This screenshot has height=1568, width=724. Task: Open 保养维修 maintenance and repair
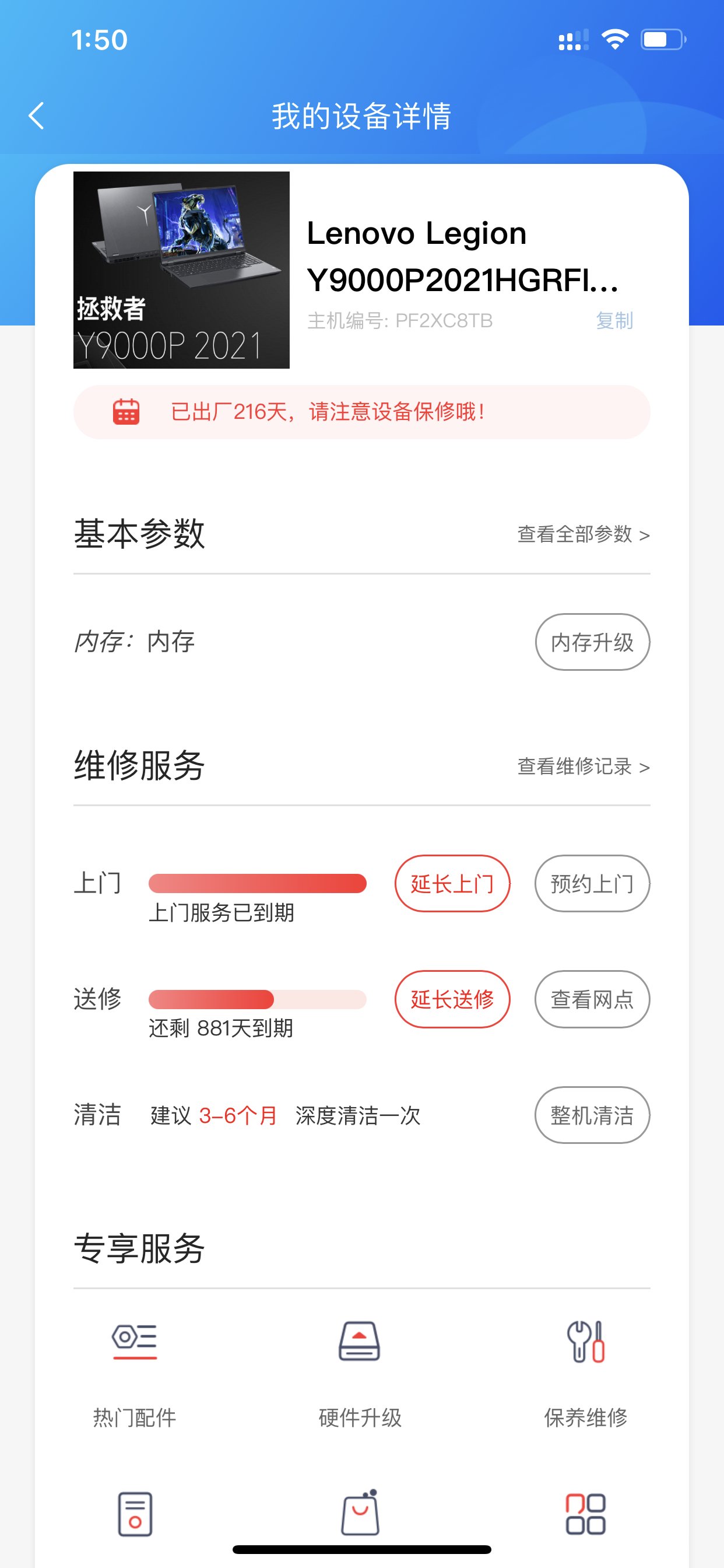(585, 1375)
